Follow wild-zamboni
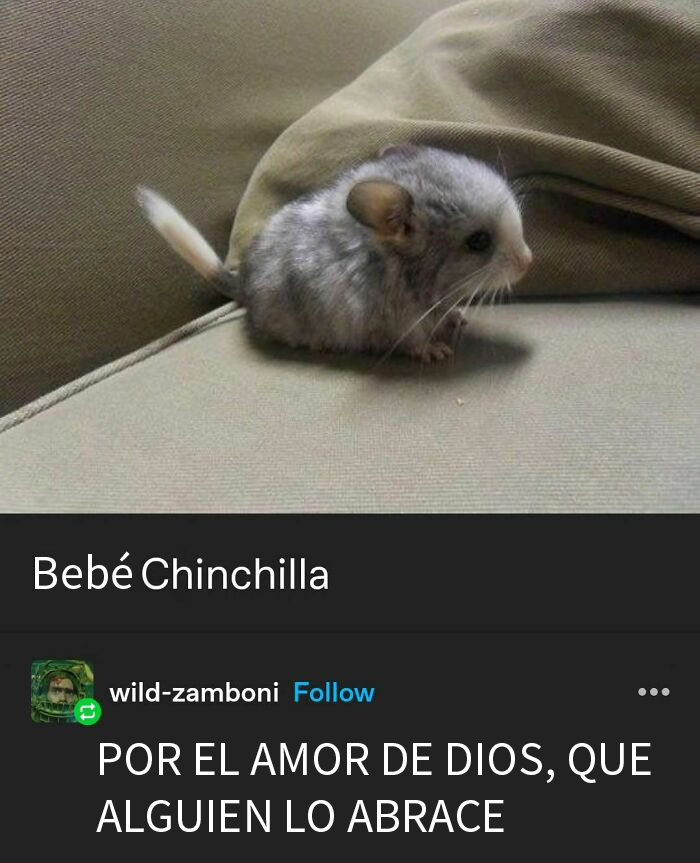This screenshot has height=863, width=700. (x=333, y=692)
